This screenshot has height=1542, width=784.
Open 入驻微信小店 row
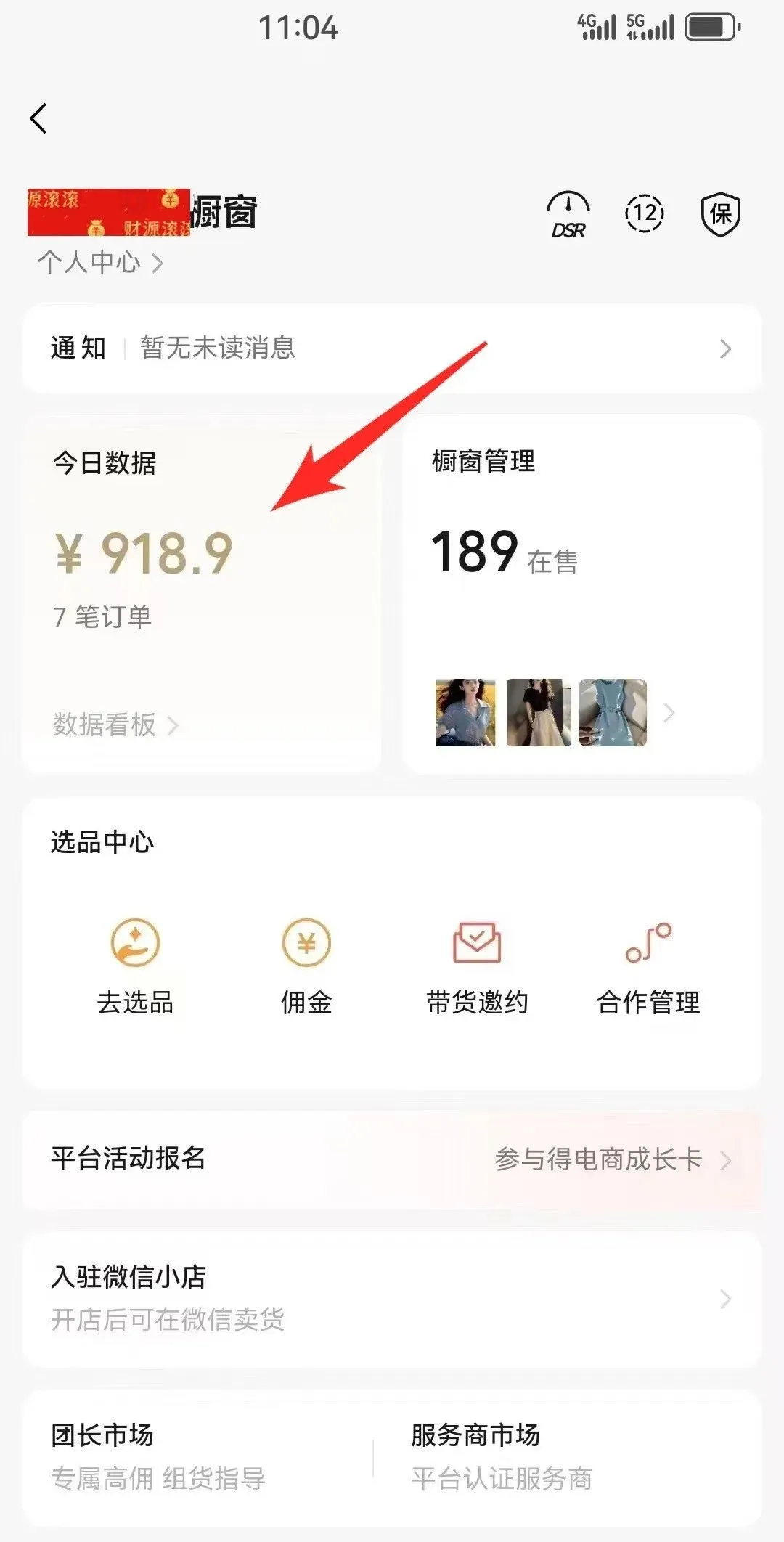392,1297
